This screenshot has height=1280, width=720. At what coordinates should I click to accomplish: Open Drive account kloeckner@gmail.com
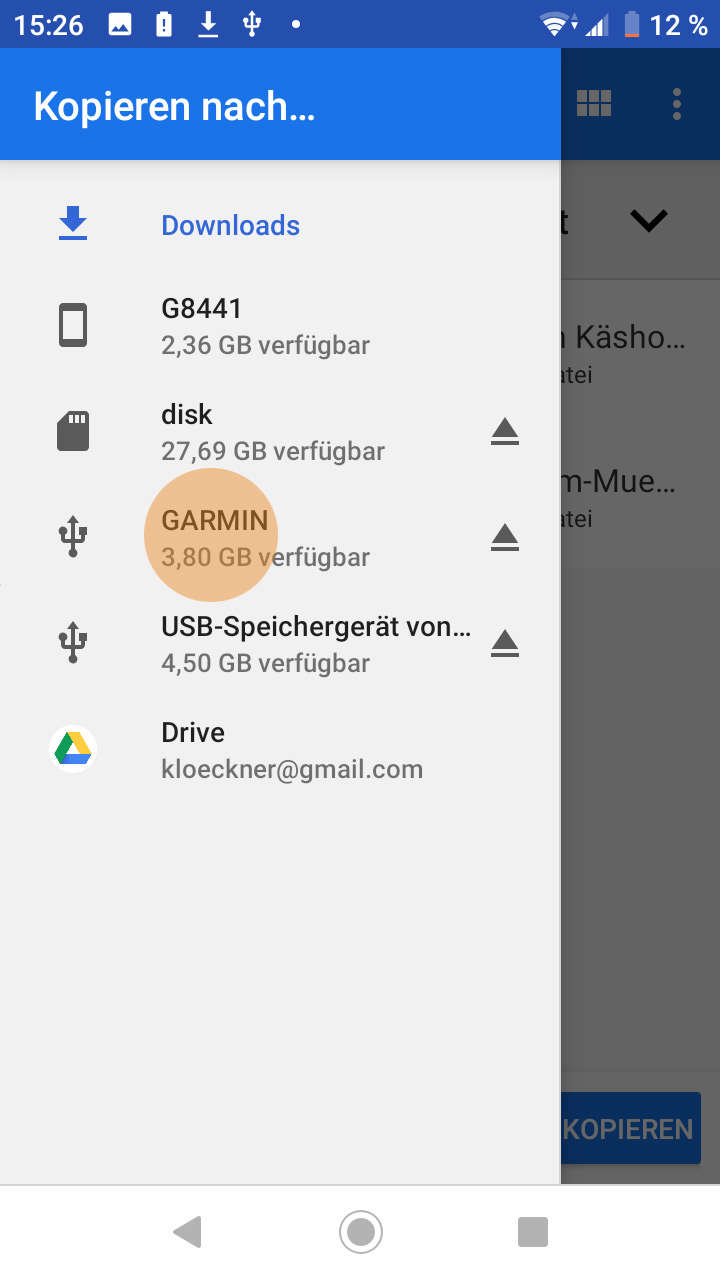click(x=290, y=750)
